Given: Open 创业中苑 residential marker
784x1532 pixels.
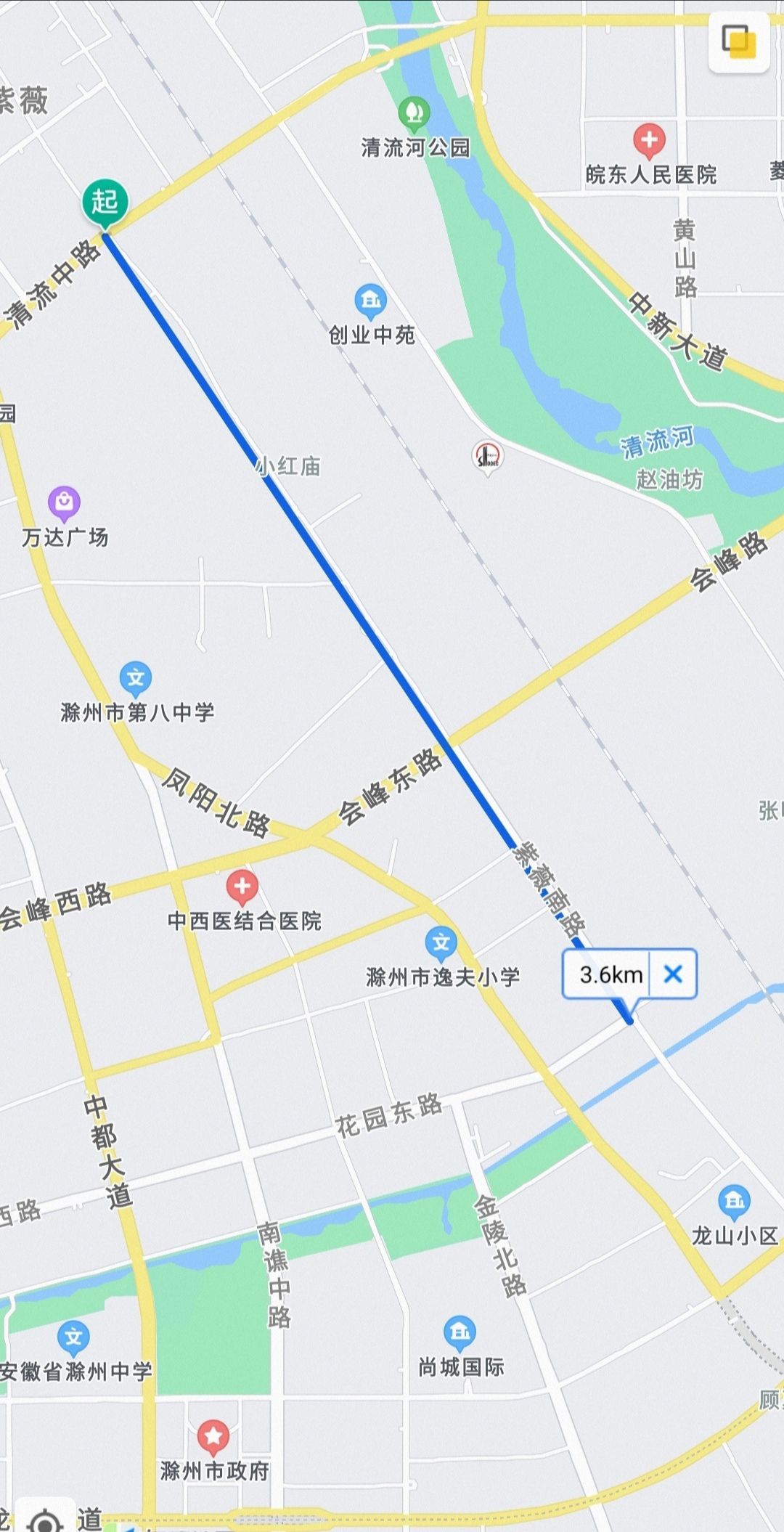Looking at the screenshot, I should [x=370, y=301].
